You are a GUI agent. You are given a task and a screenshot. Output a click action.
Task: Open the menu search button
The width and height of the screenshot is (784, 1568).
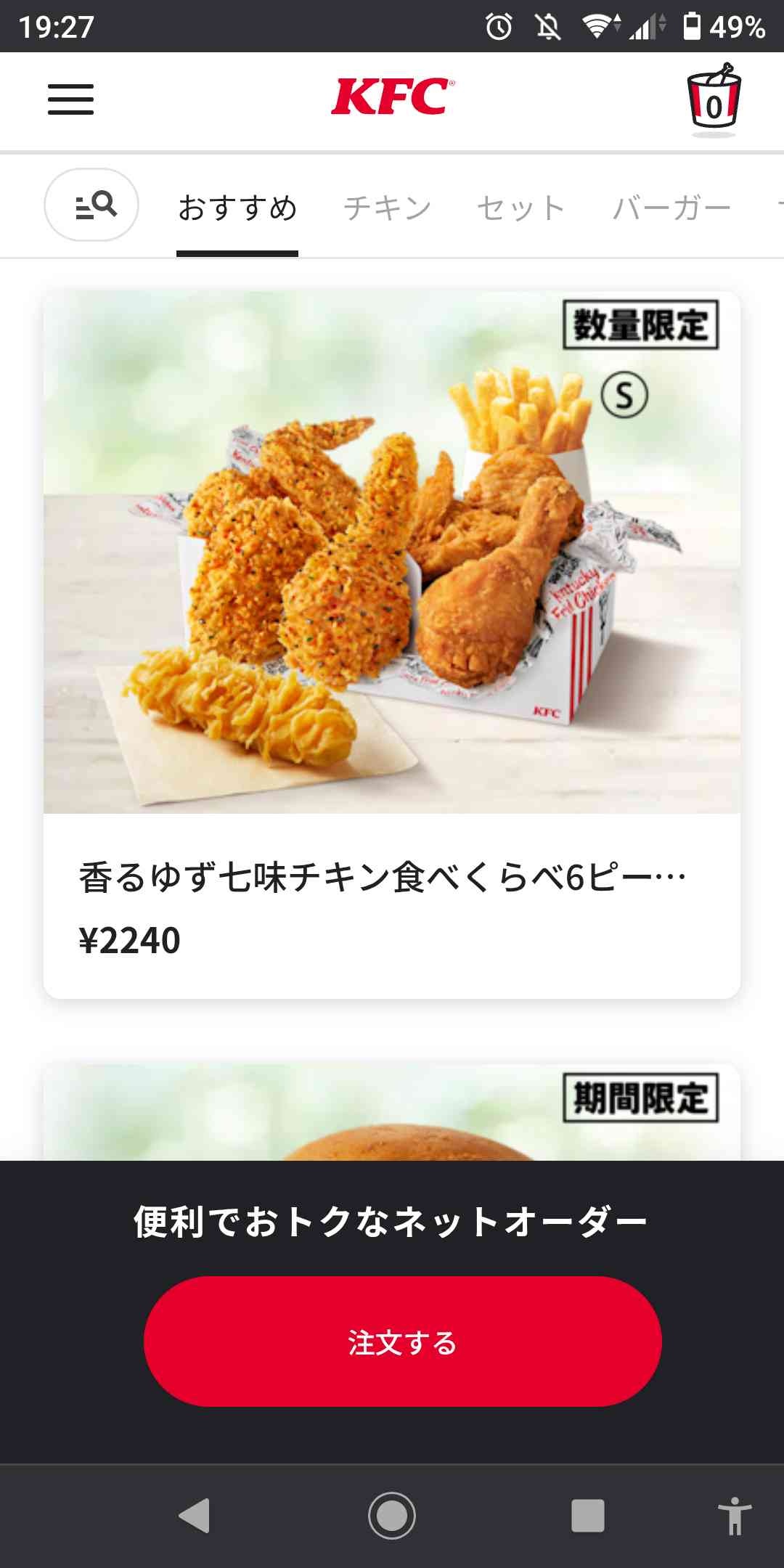pos(91,205)
